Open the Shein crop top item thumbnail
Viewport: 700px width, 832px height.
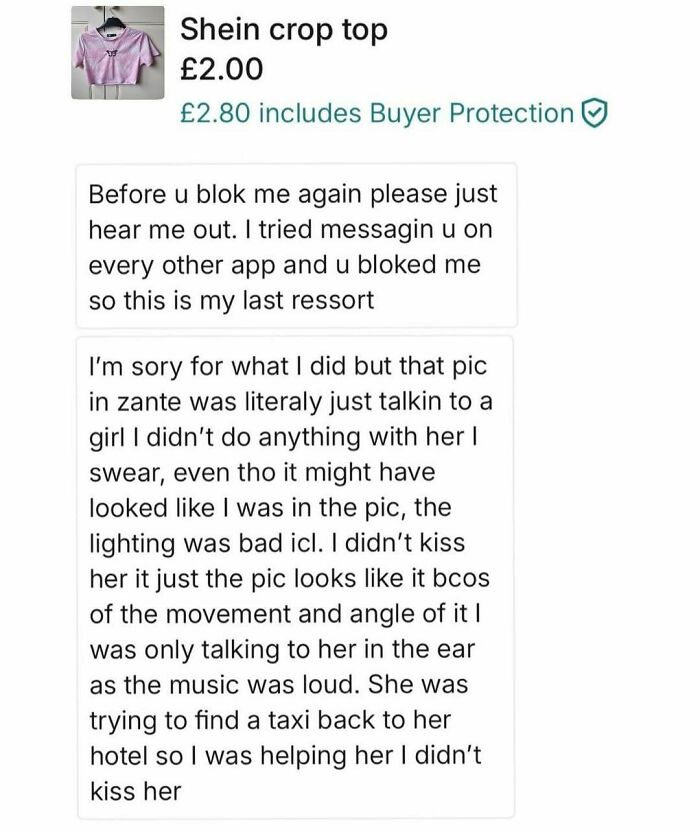pos(117,53)
